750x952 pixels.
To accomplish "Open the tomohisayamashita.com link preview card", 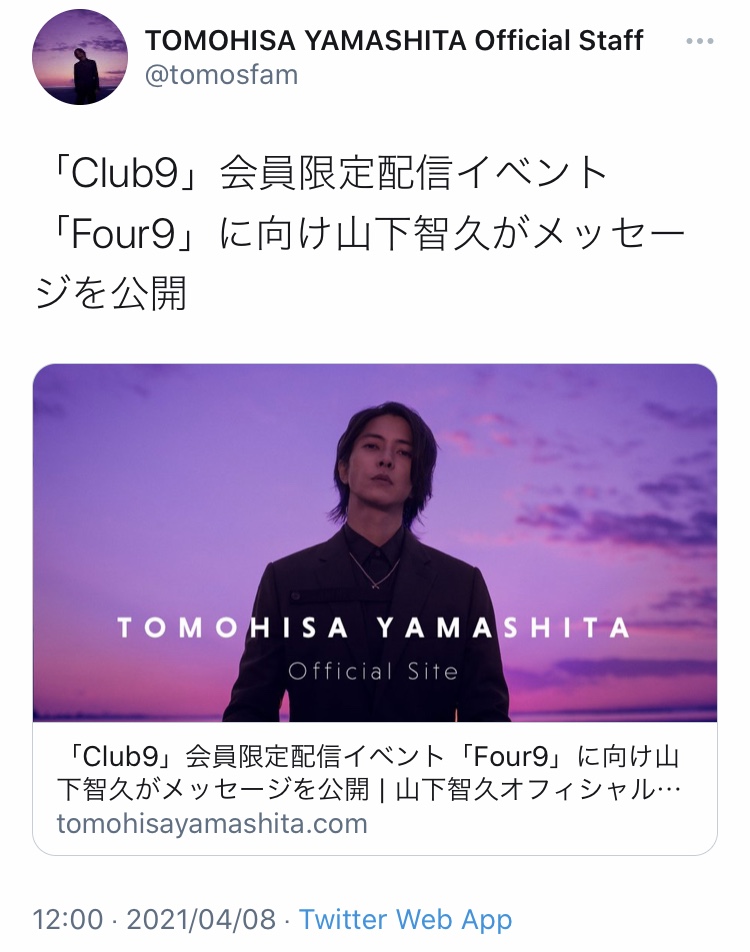I will tap(375, 609).
